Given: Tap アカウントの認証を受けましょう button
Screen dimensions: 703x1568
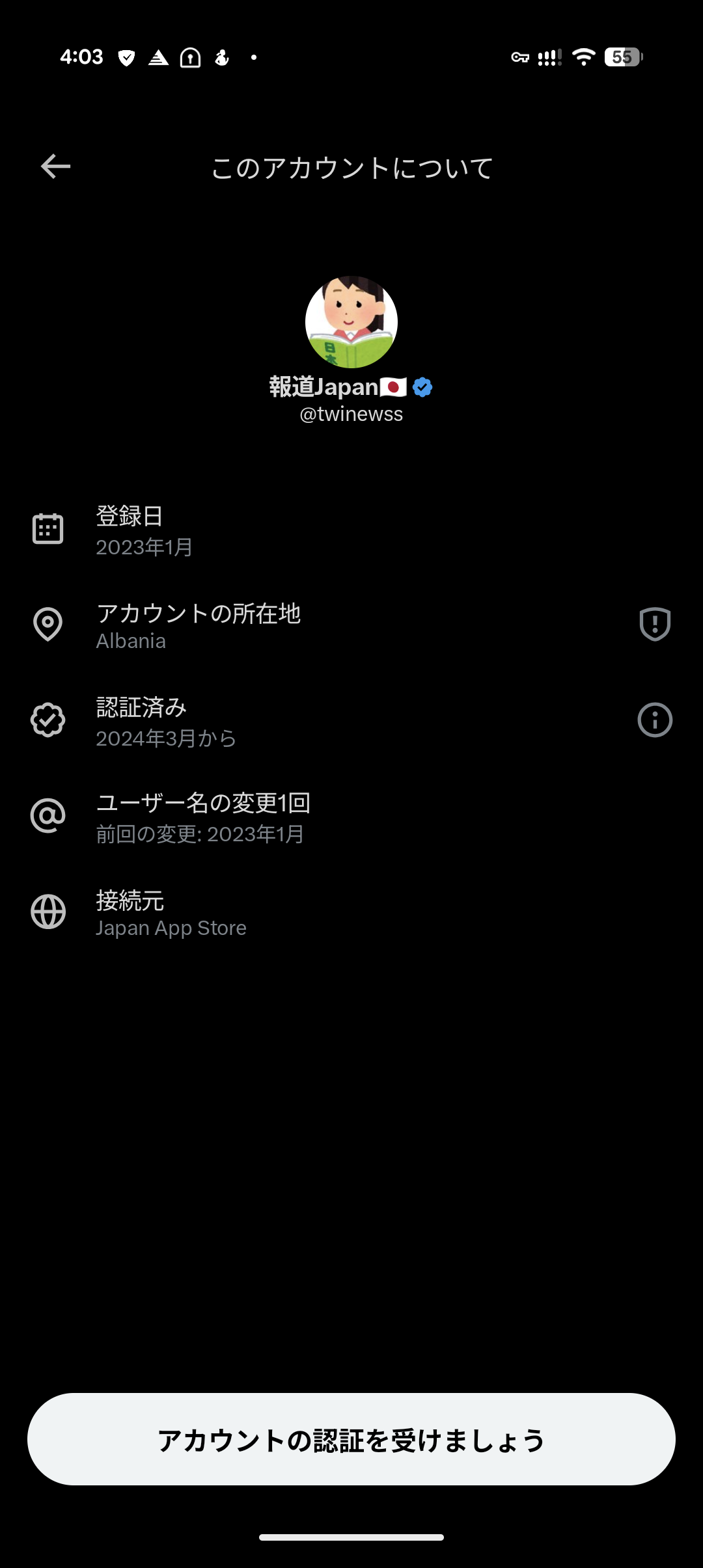Looking at the screenshot, I should 351,1439.
